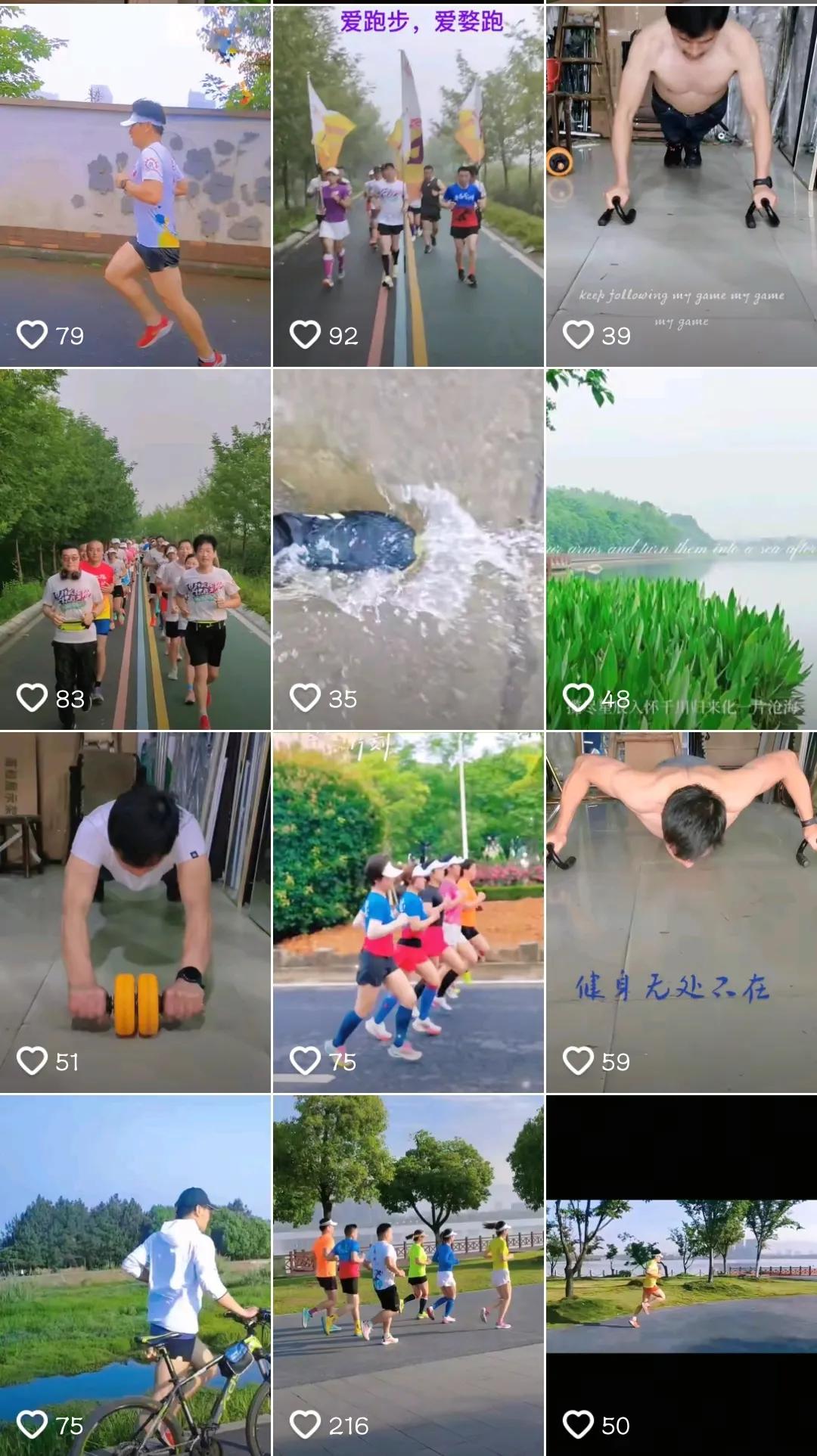Image resolution: width=817 pixels, height=1456 pixels.
Task: Open the puddle splash video with 35 likes
Action: [408, 548]
